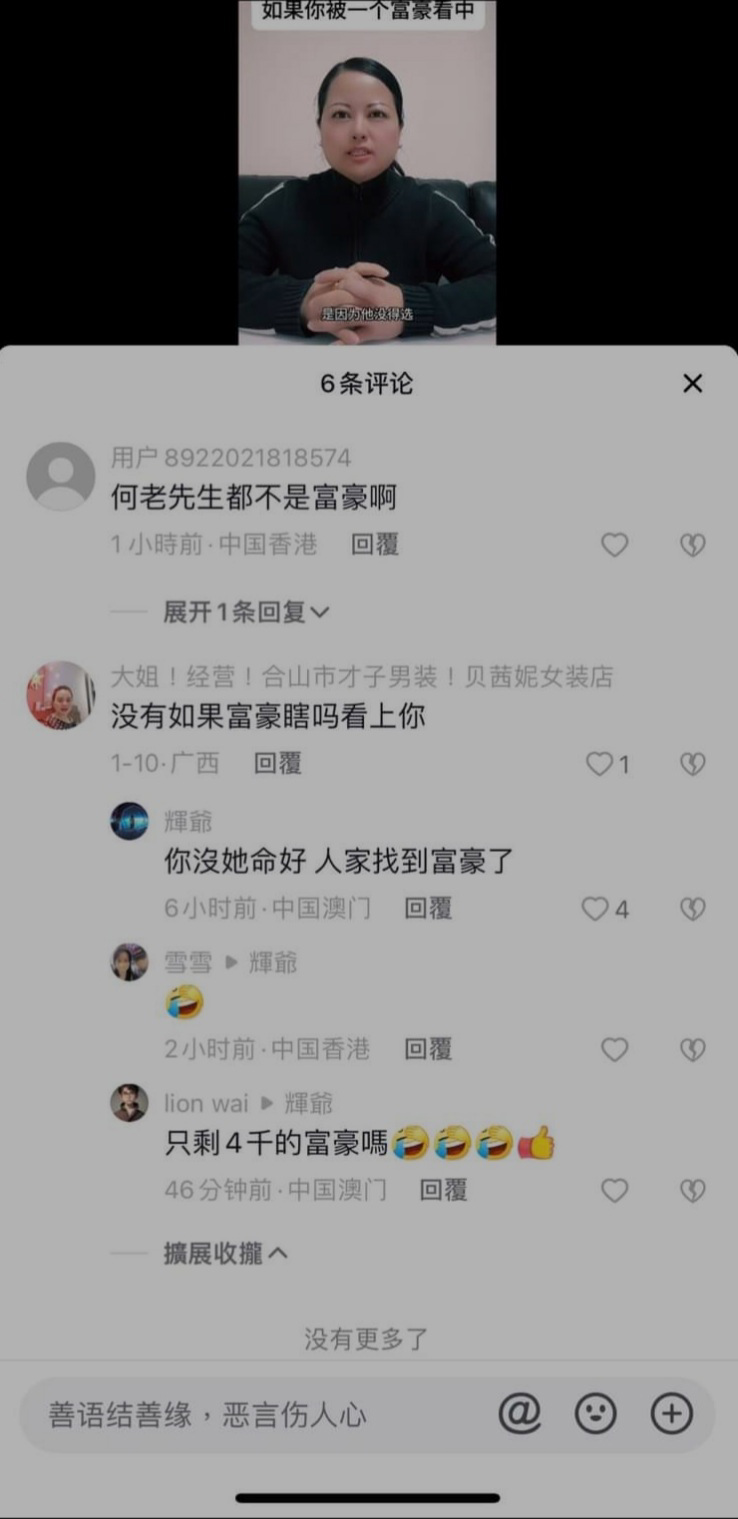Like lion wai's reply

click(614, 1191)
